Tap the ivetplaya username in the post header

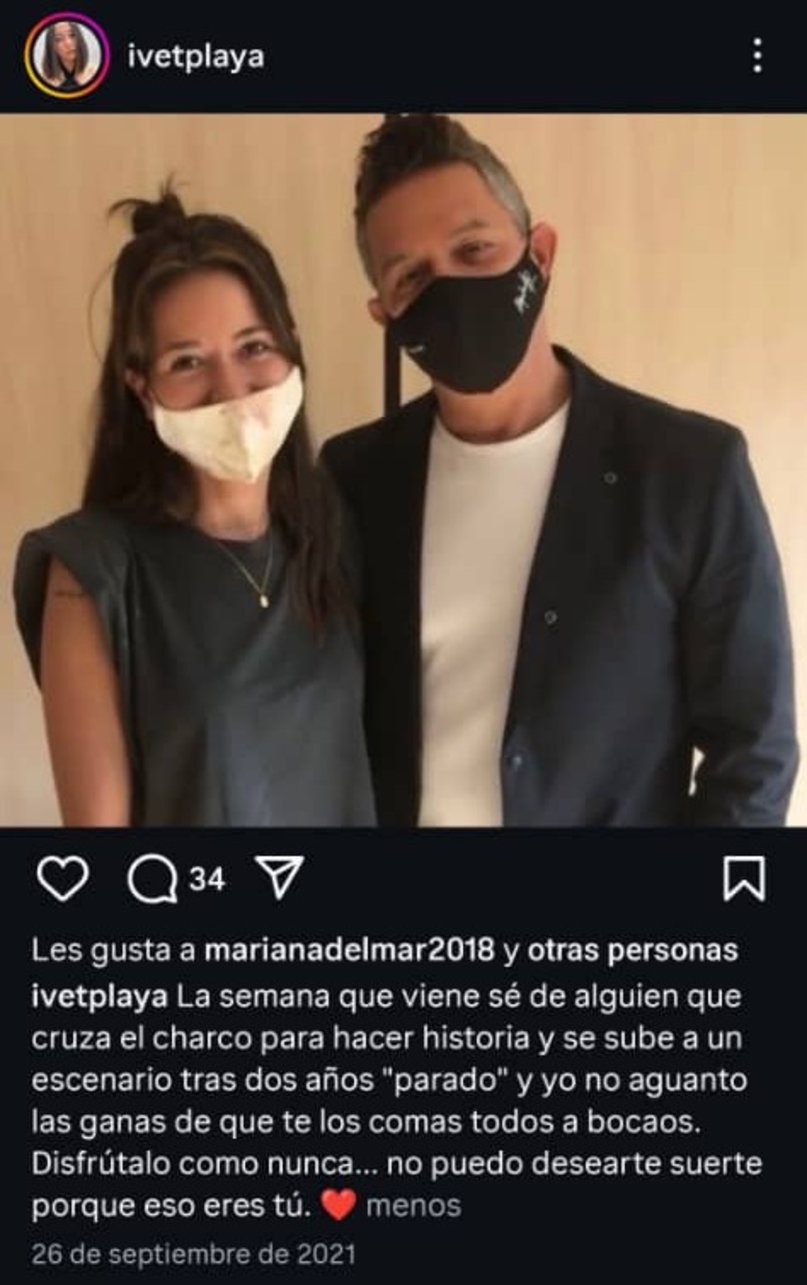pos(196,57)
